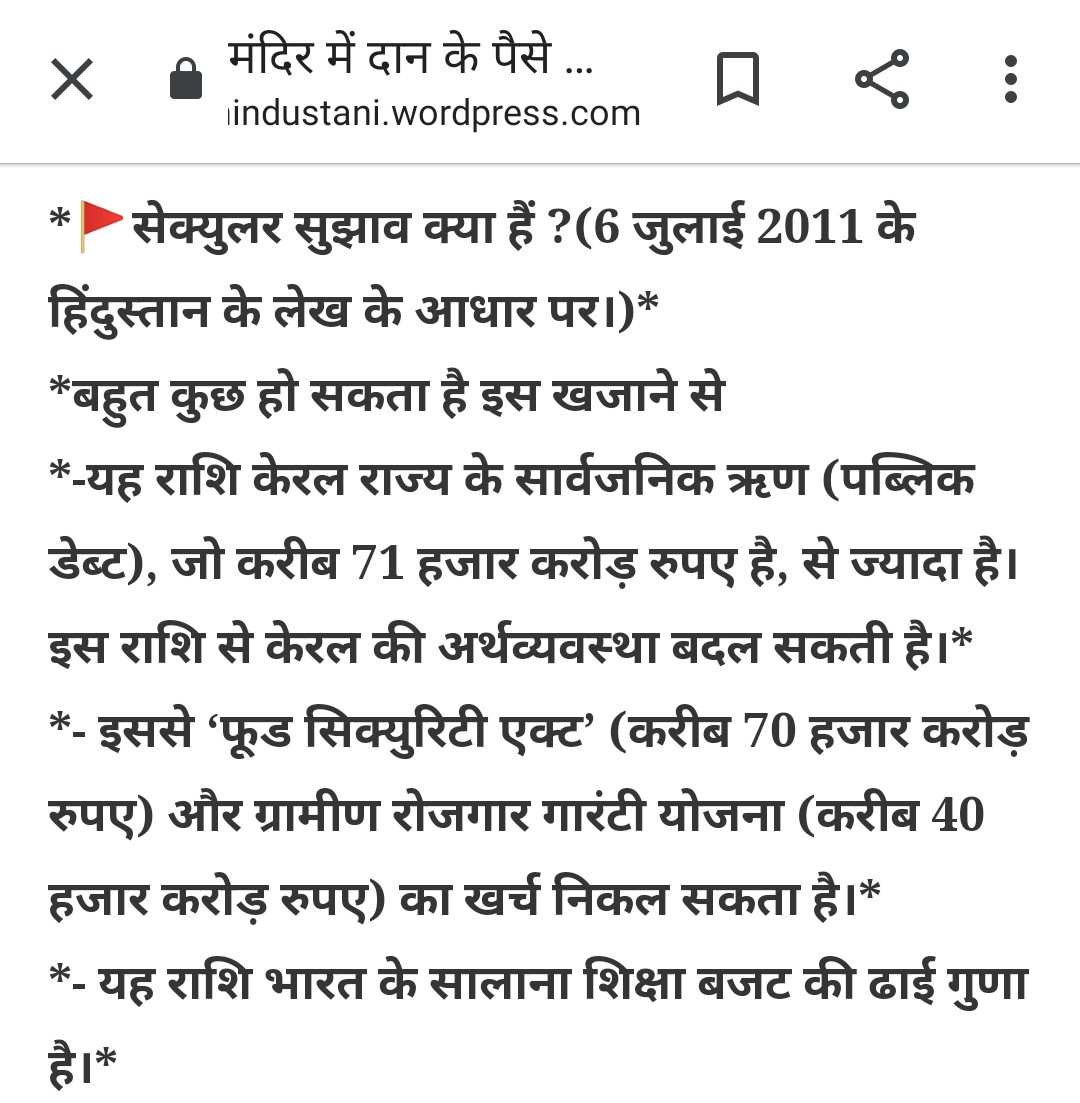Close the browser custom tab

[x=72, y=79]
